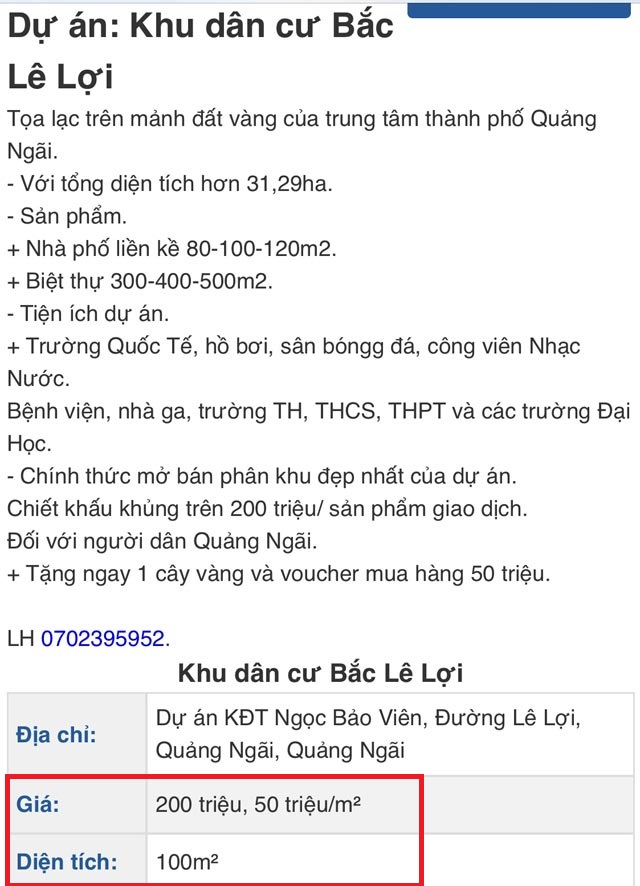The width and height of the screenshot is (640, 886).
Task: Call the phone number 0702395952
Action: coord(103,638)
